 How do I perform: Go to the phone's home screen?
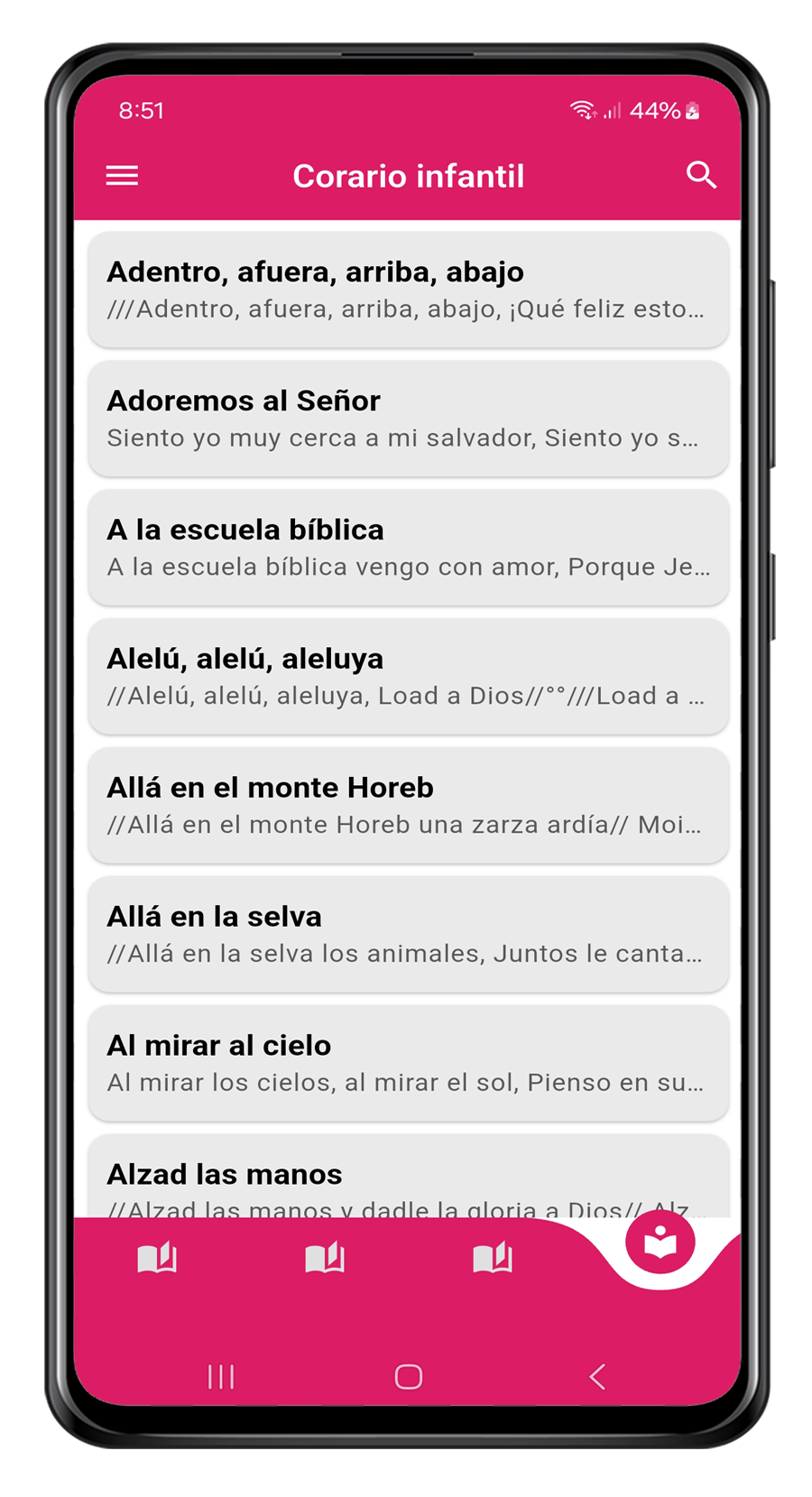(x=408, y=1376)
